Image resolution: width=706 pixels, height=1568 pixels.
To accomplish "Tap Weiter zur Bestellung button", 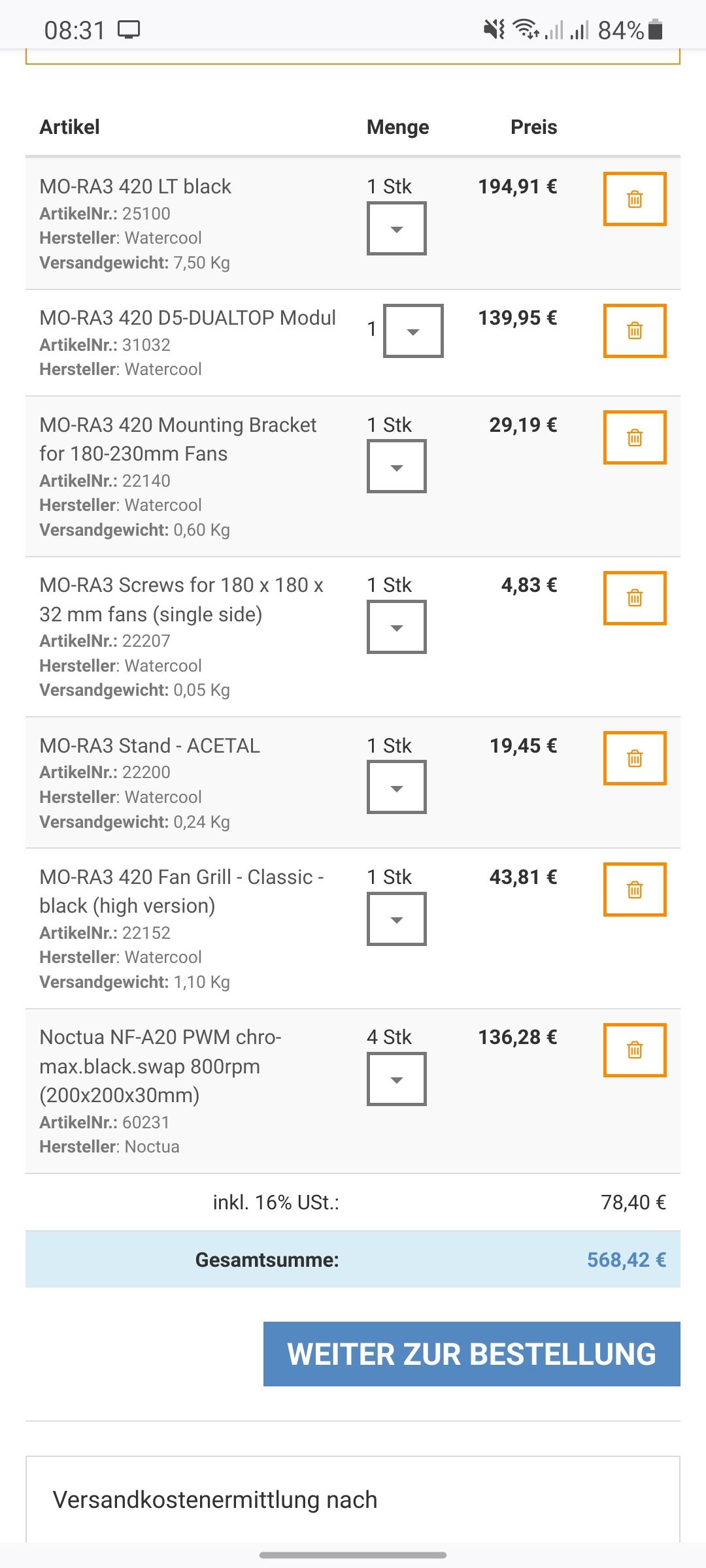I will click(x=472, y=1354).
